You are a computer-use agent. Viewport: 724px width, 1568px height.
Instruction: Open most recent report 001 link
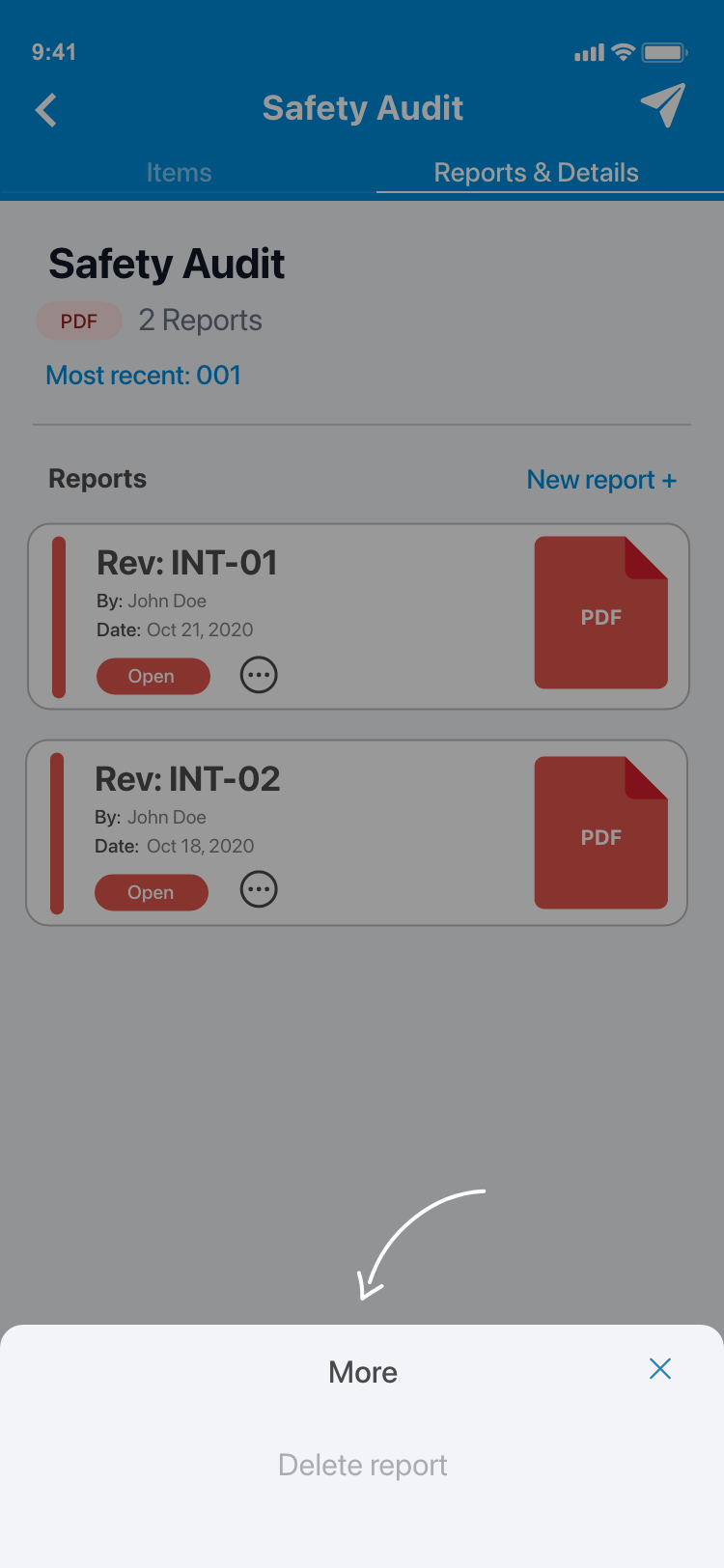point(144,376)
